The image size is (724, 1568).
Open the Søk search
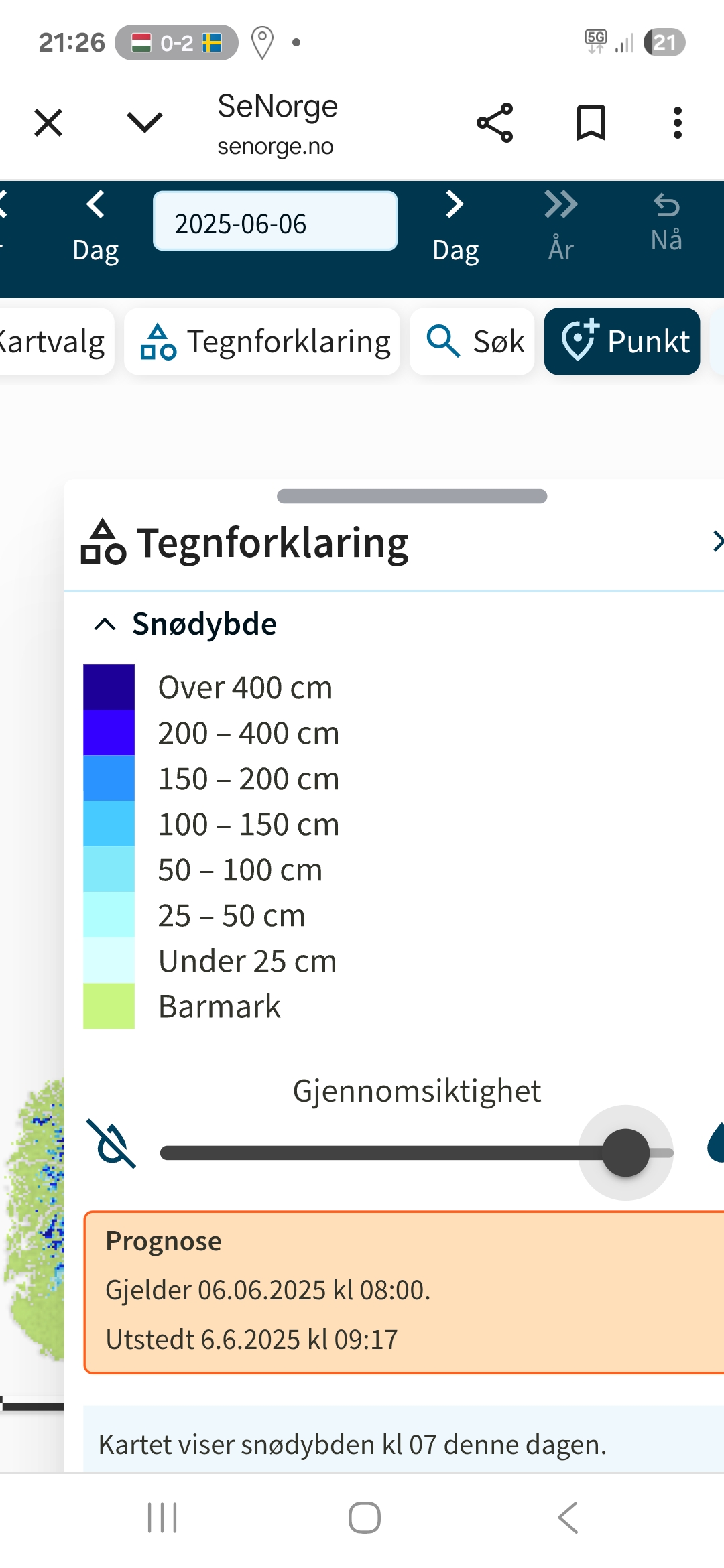pyautogui.click(x=473, y=342)
